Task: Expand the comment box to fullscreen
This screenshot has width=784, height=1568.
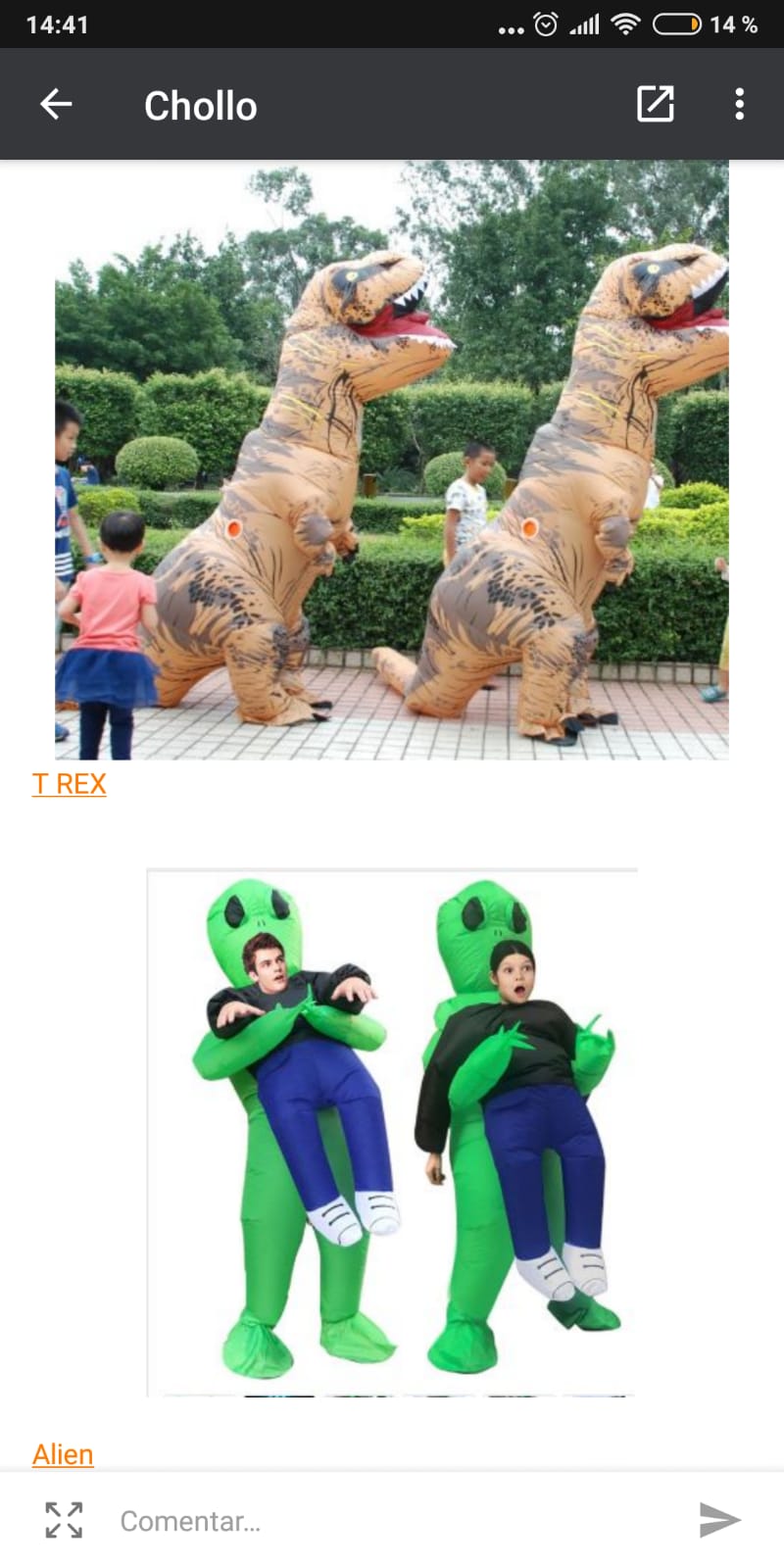Action: click(64, 1520)
